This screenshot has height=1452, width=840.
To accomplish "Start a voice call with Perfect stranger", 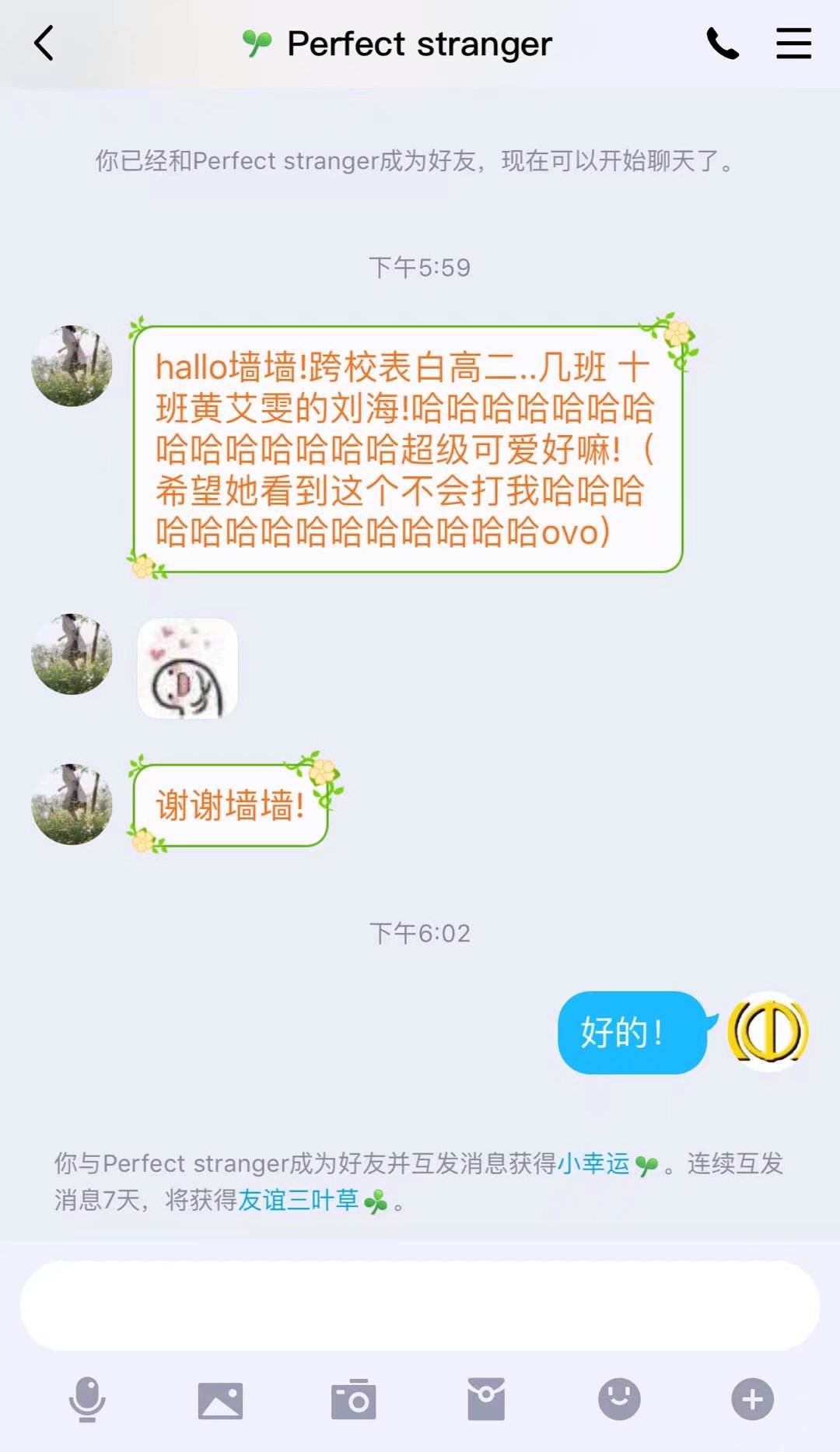I will coord(722,44).
